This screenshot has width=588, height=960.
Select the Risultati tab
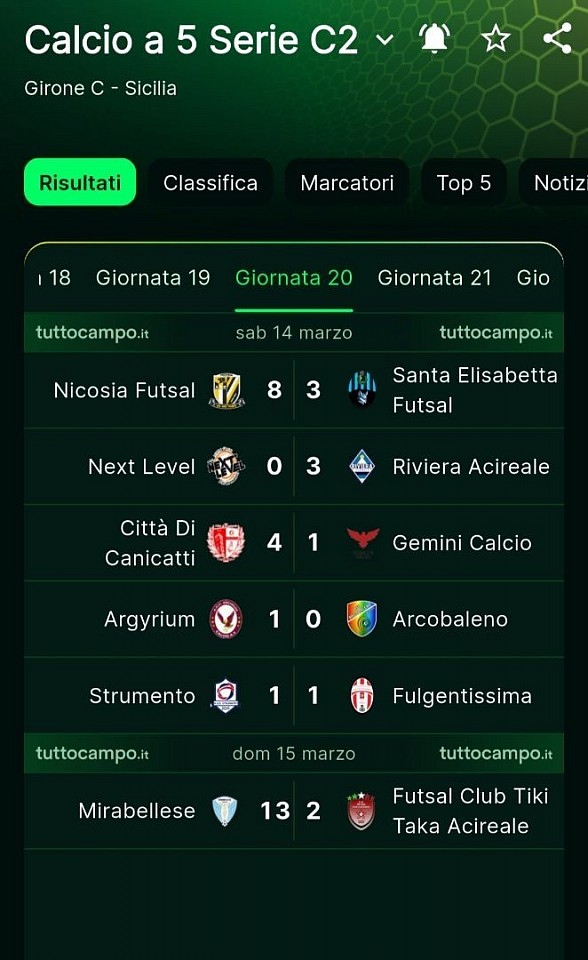click(80, 182)
